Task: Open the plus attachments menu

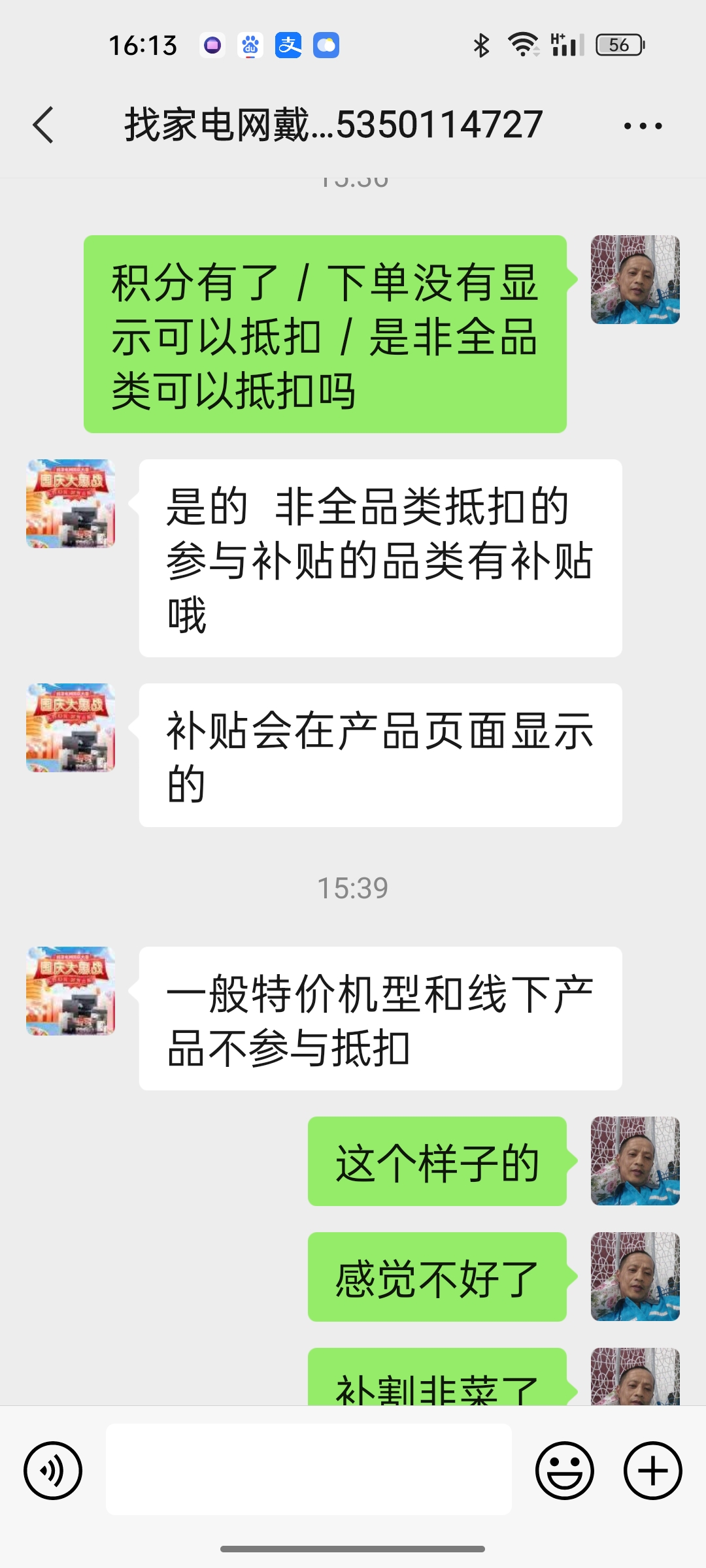Action: pos(652,1471)
